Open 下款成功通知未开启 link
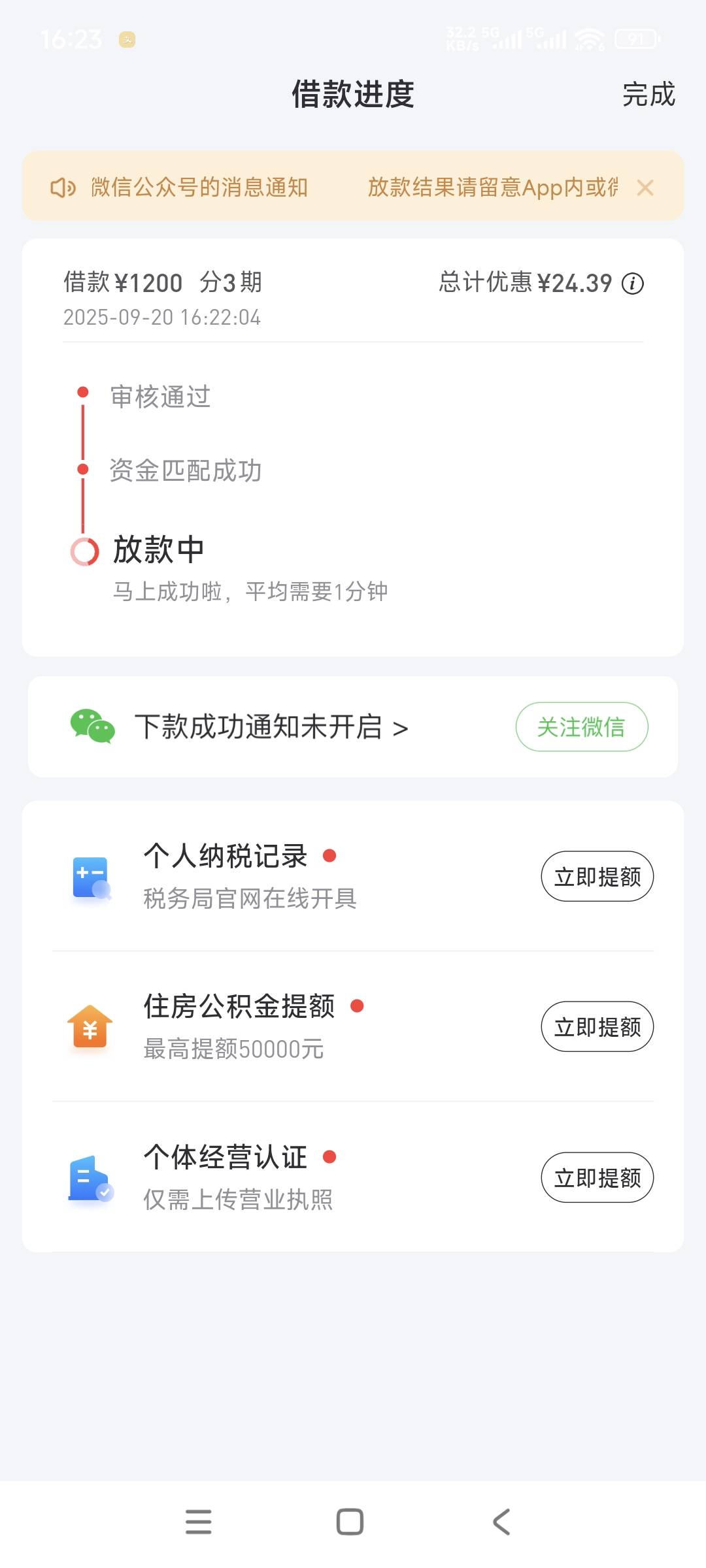 tap(271, 727)
